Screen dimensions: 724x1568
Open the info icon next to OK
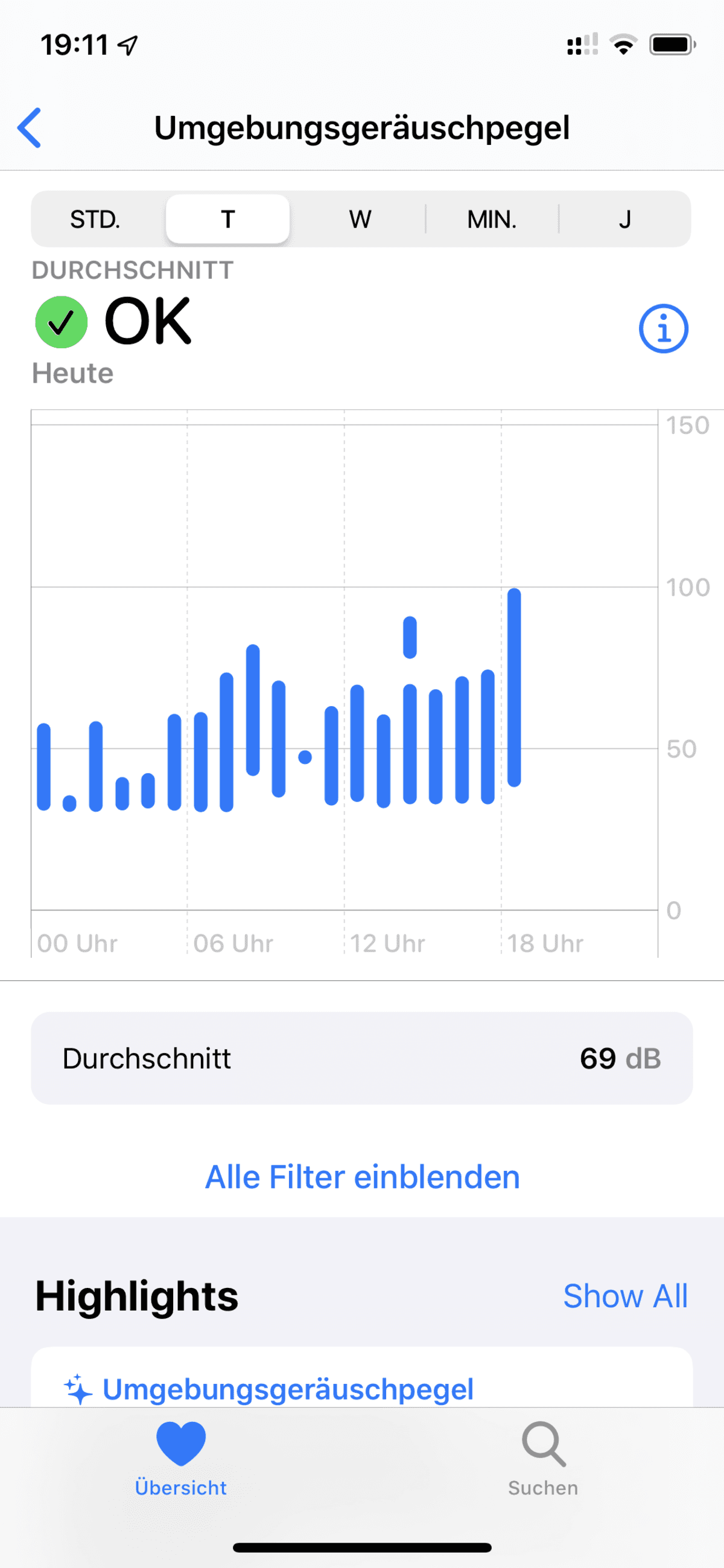tap(663, 329)
